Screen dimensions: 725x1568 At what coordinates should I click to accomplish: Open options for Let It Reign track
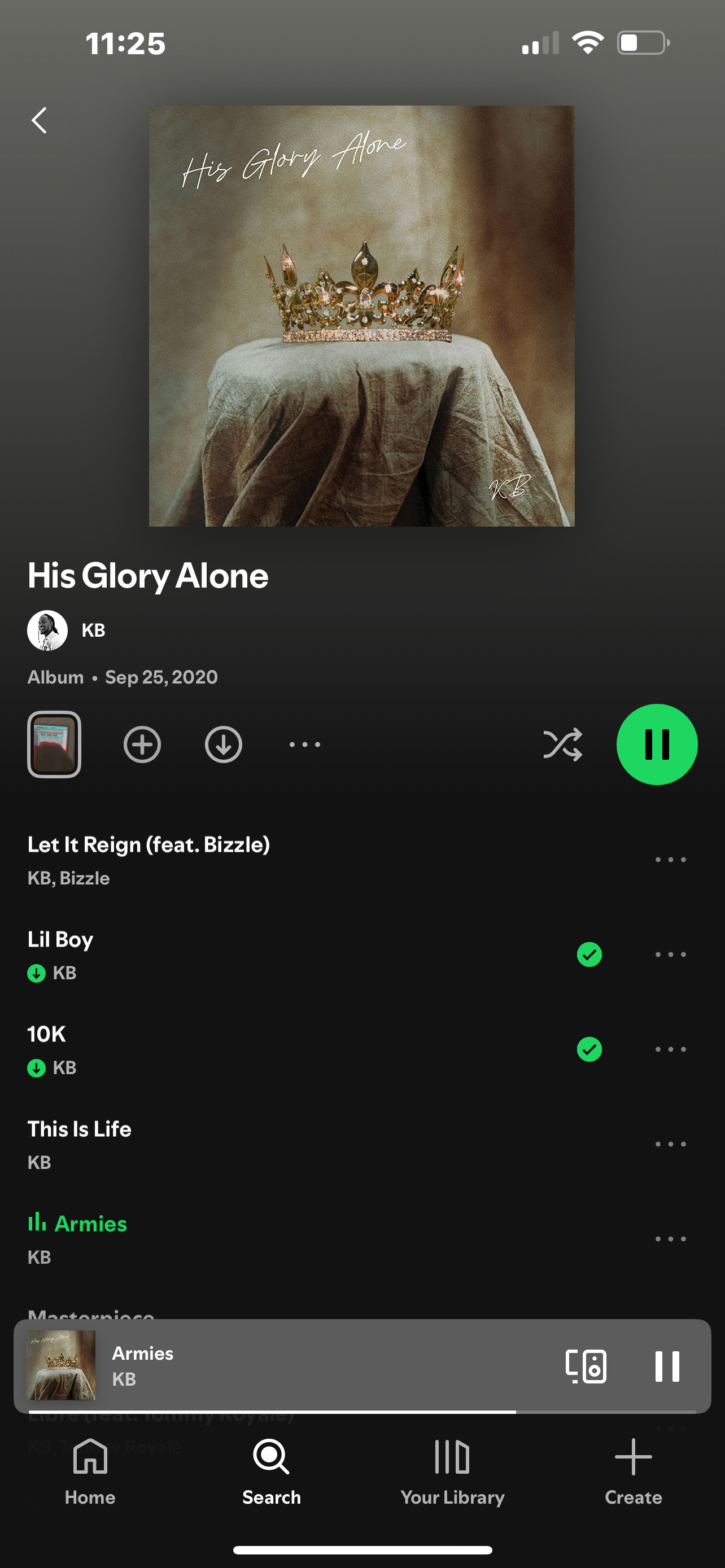[670, 860]
